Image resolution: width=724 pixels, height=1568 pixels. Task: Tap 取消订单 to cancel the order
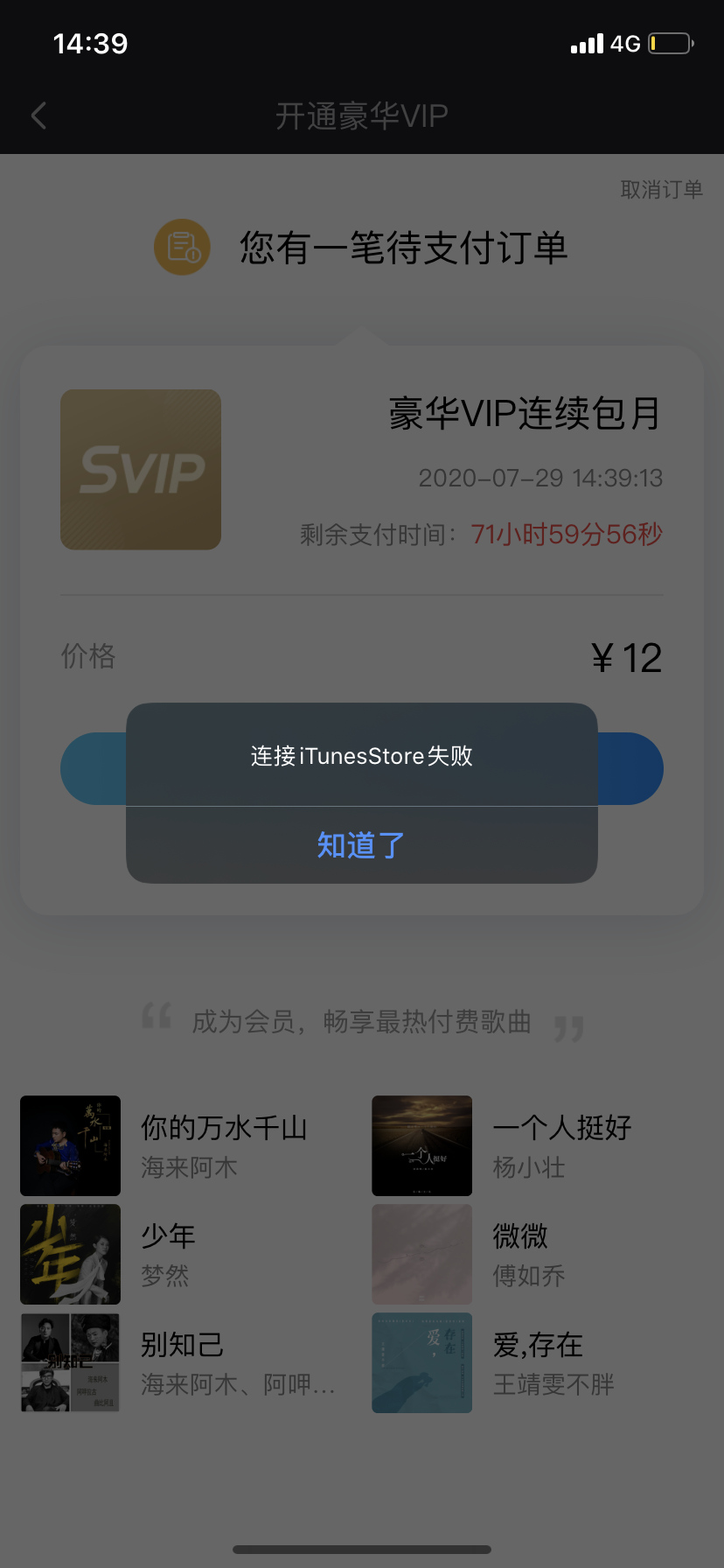pos(661,190)
